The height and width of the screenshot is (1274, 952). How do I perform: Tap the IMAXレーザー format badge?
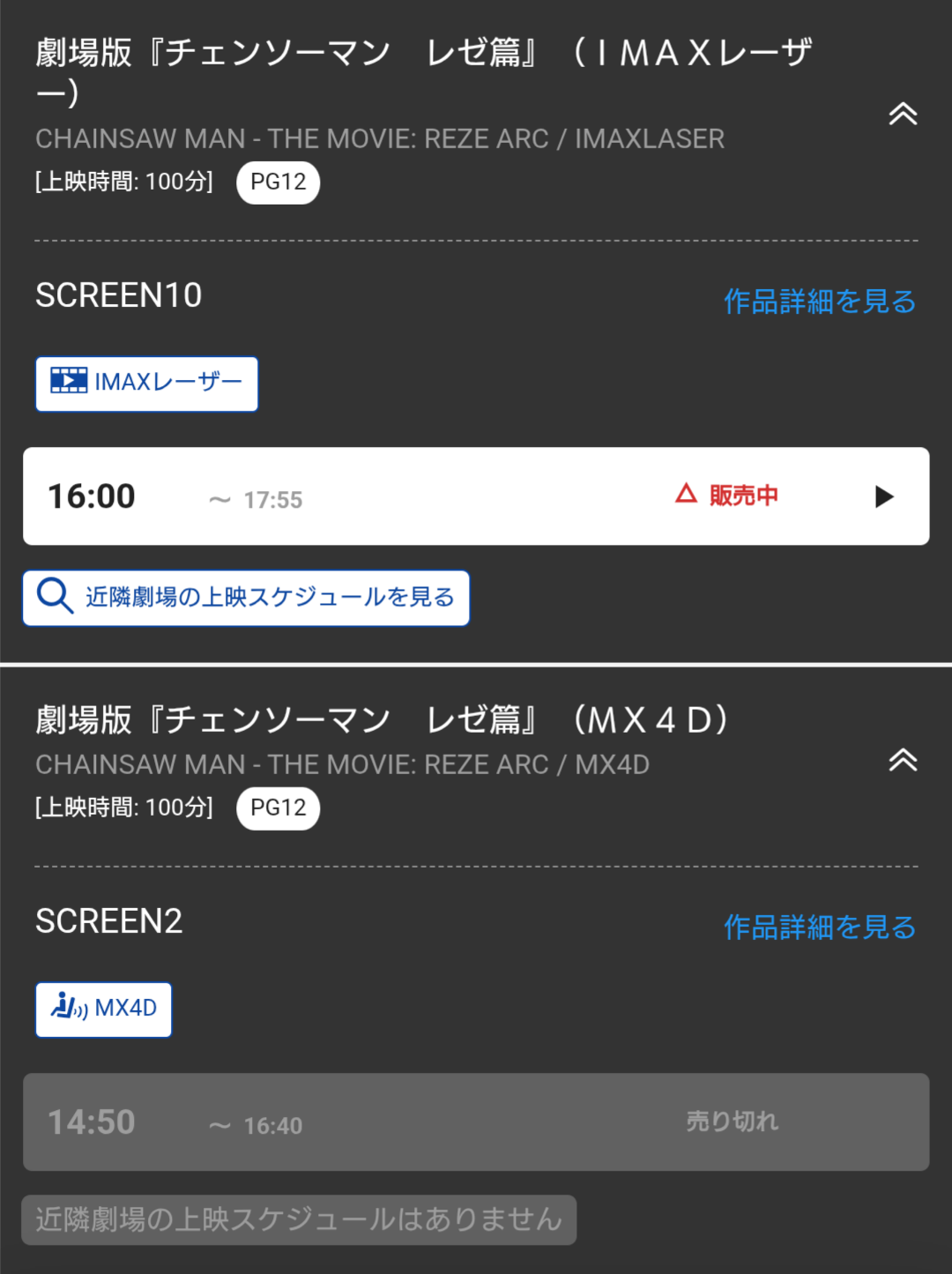pos(146,384)
